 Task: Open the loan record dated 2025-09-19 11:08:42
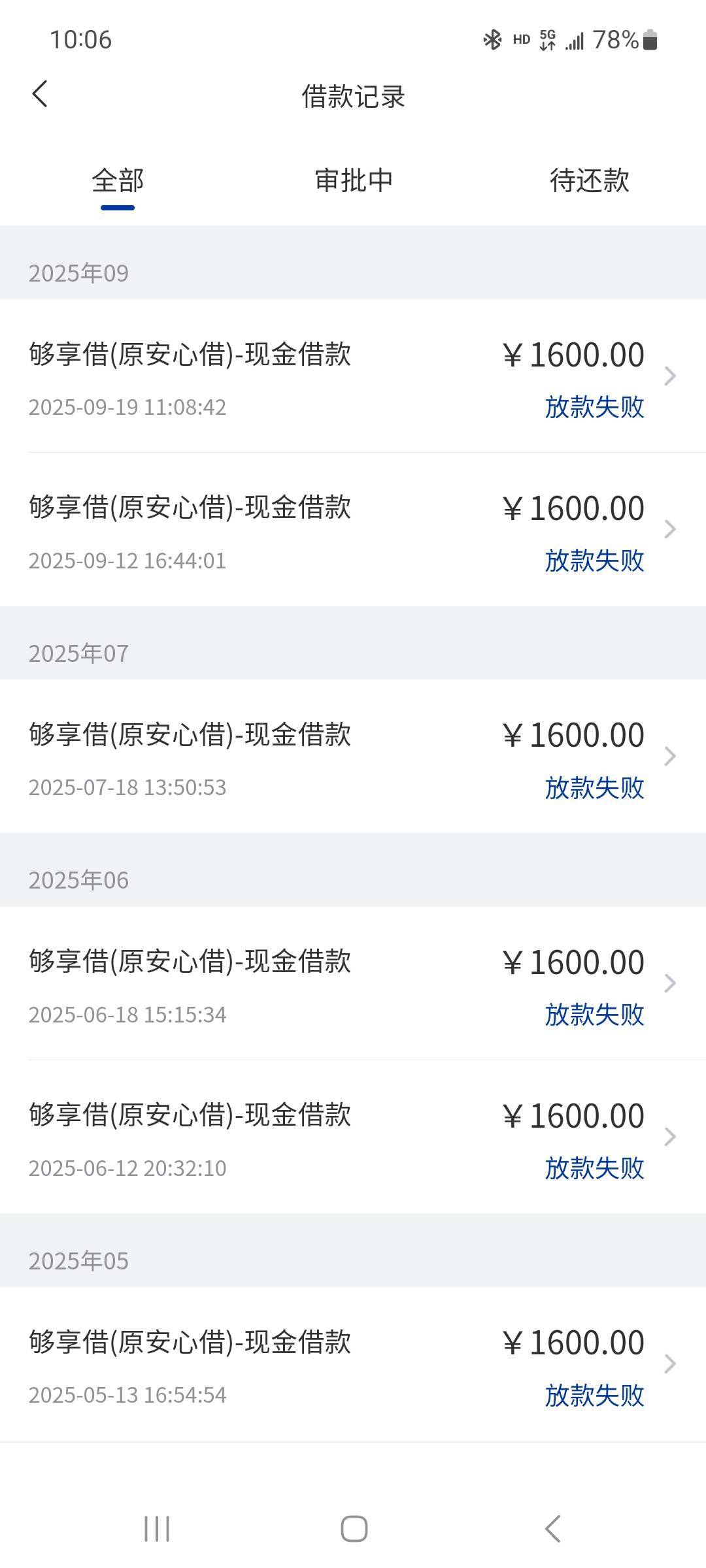[353, 376]
